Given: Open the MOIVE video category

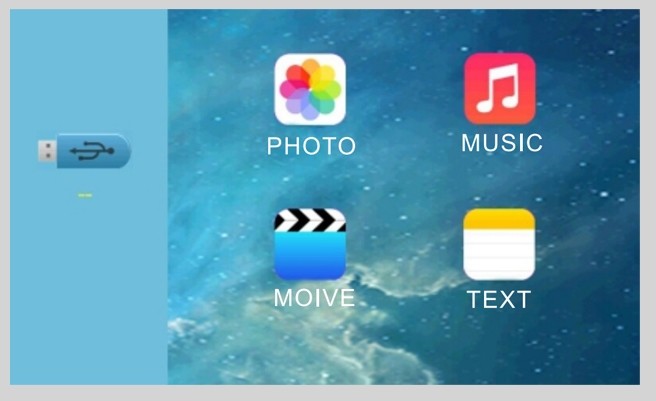Looking at the screenshot, I should coord(310,245).
